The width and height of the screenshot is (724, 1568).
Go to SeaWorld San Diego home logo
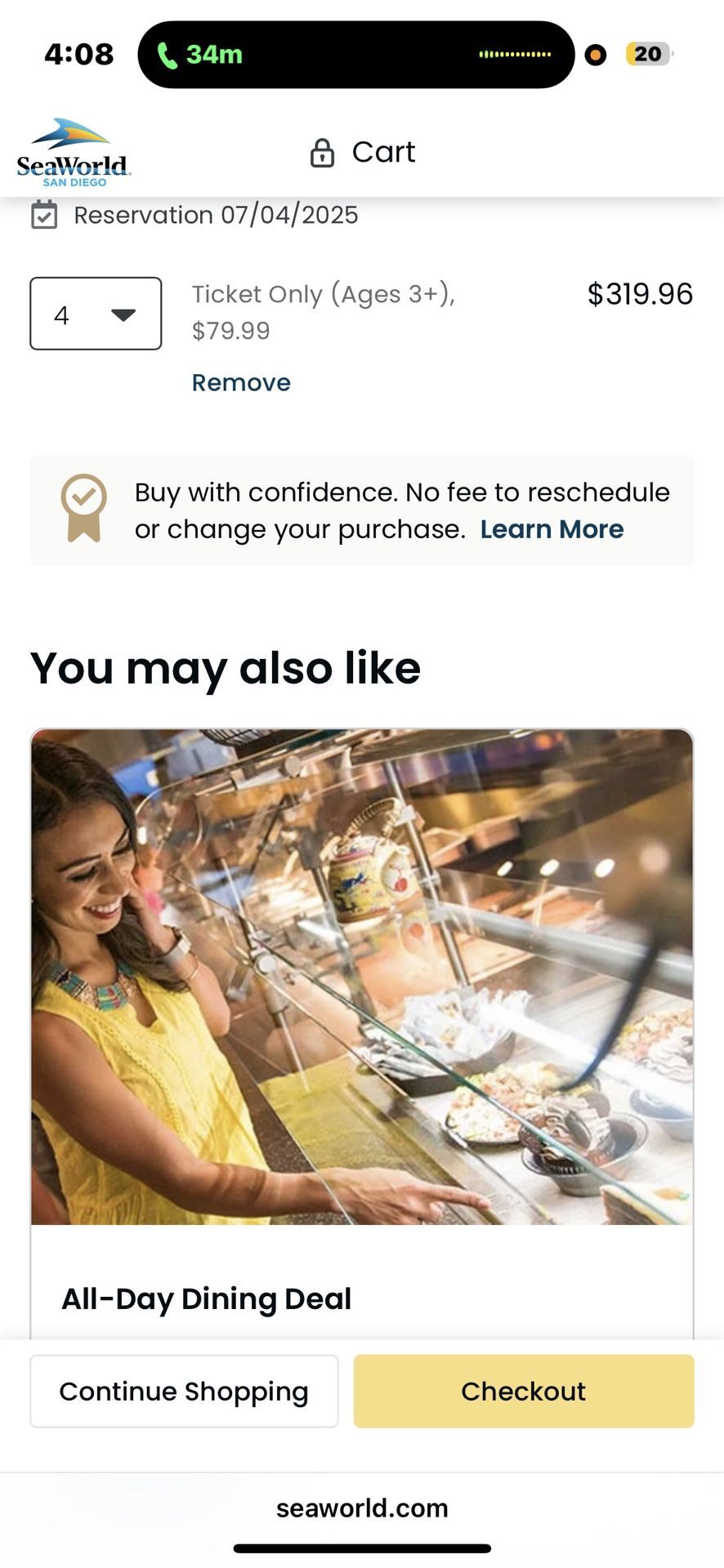pos(74,153)
